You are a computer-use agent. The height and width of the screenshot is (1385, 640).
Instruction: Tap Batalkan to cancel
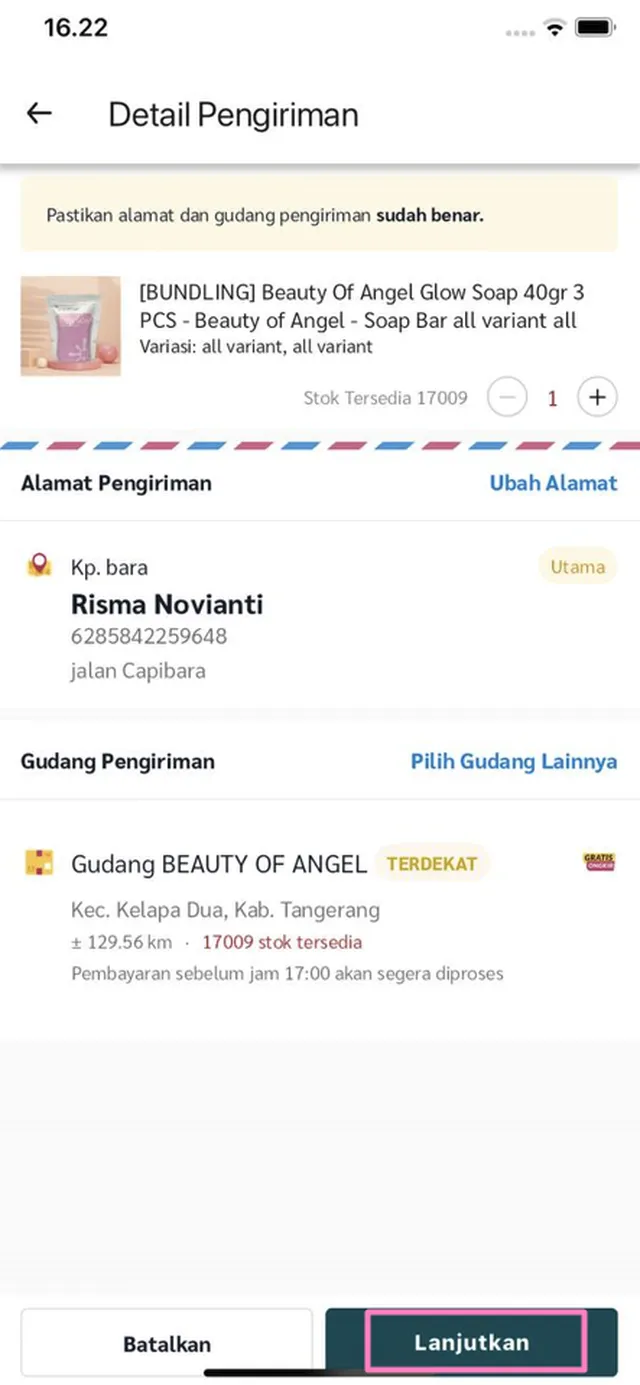click(167, 1343)
